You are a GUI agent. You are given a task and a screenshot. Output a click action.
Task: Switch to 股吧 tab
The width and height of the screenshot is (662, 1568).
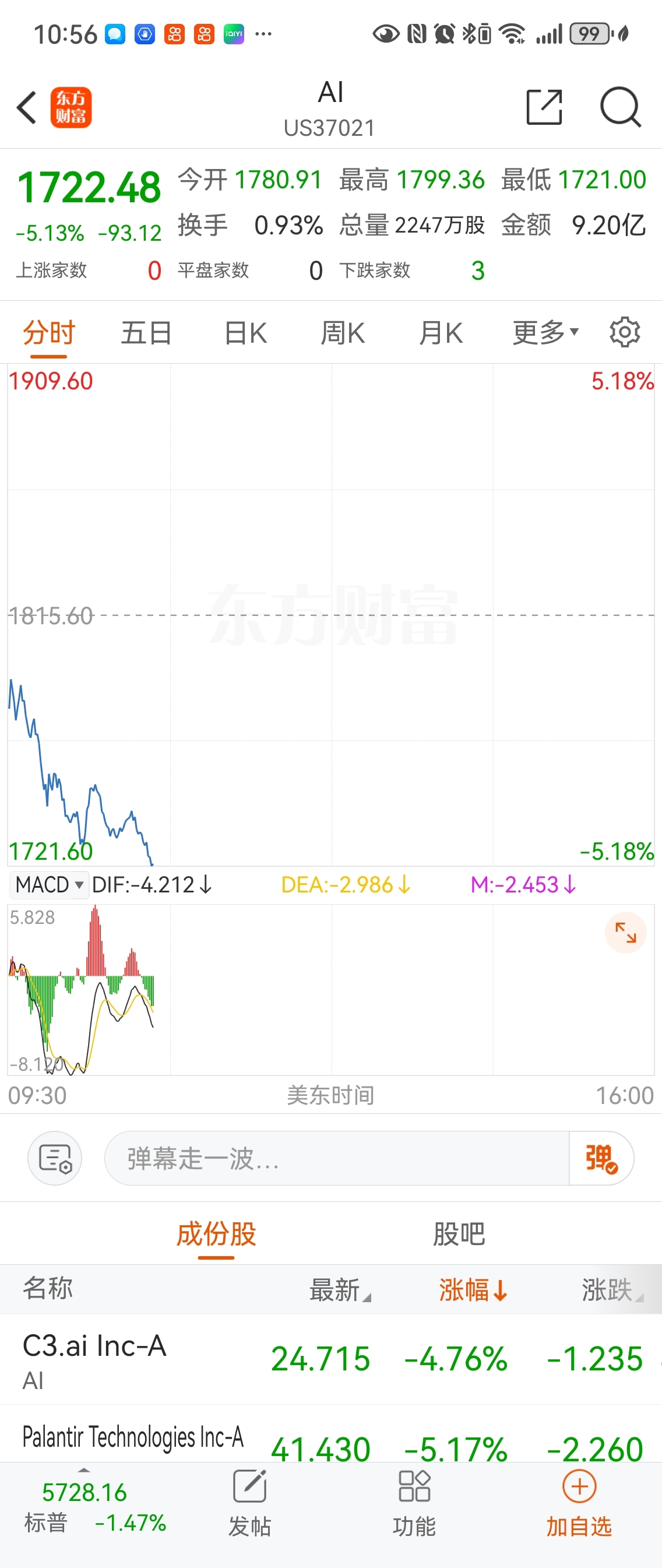459,1234
